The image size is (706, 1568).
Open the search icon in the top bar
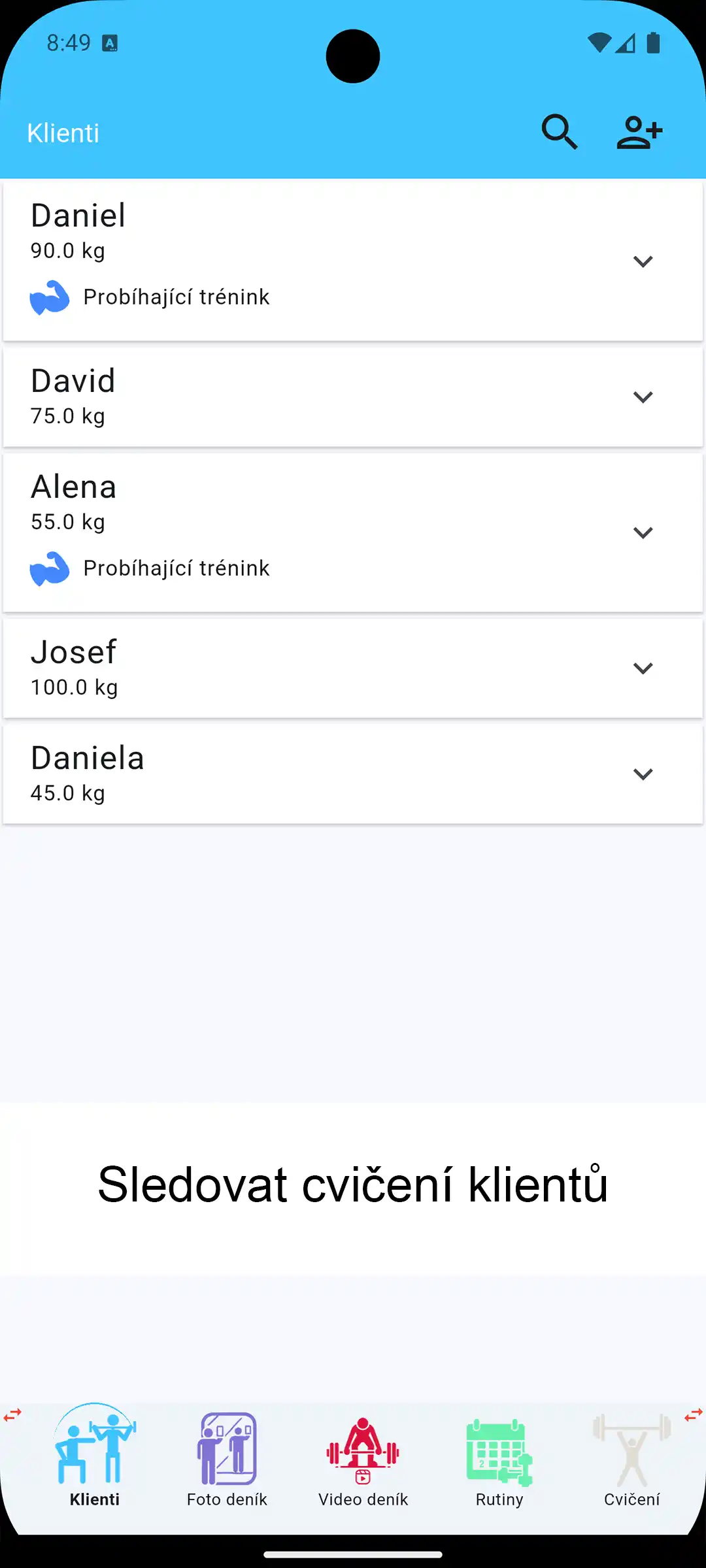pos(560,132)
